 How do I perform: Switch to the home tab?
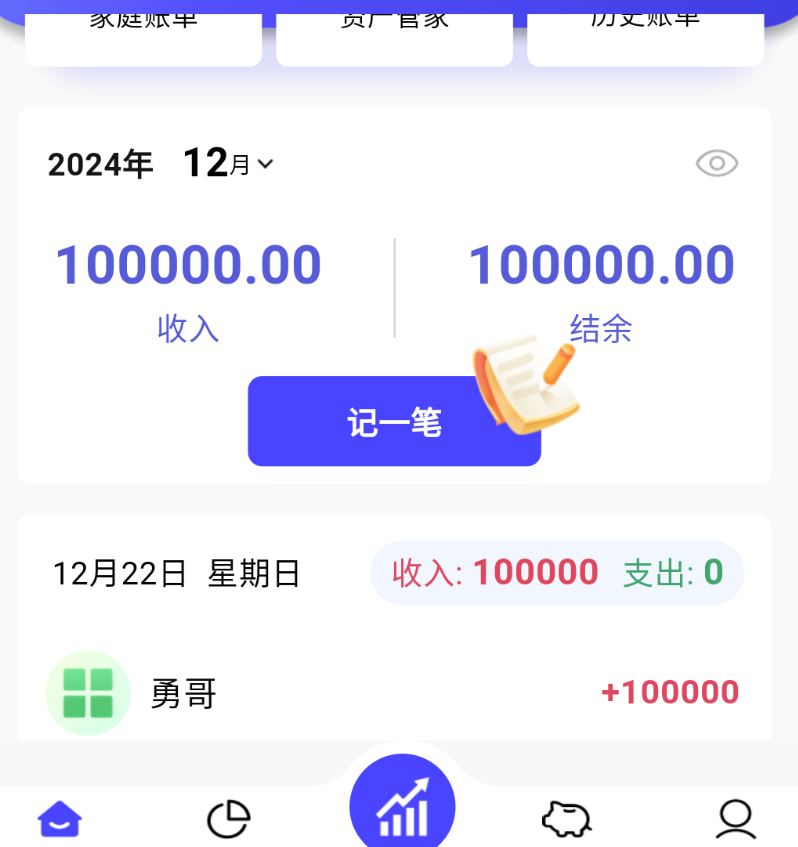tap(60, 820)
